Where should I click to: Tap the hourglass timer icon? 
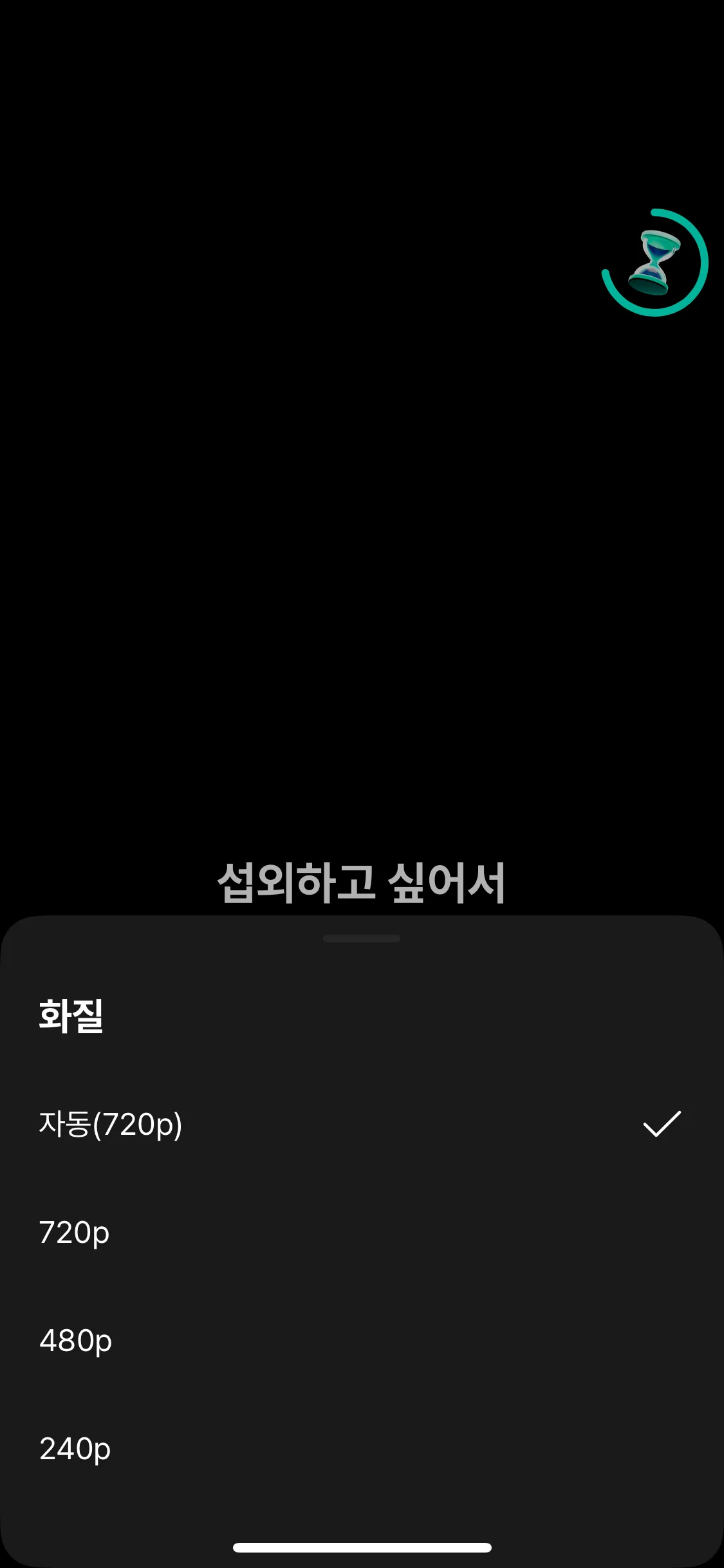point(655,263)
